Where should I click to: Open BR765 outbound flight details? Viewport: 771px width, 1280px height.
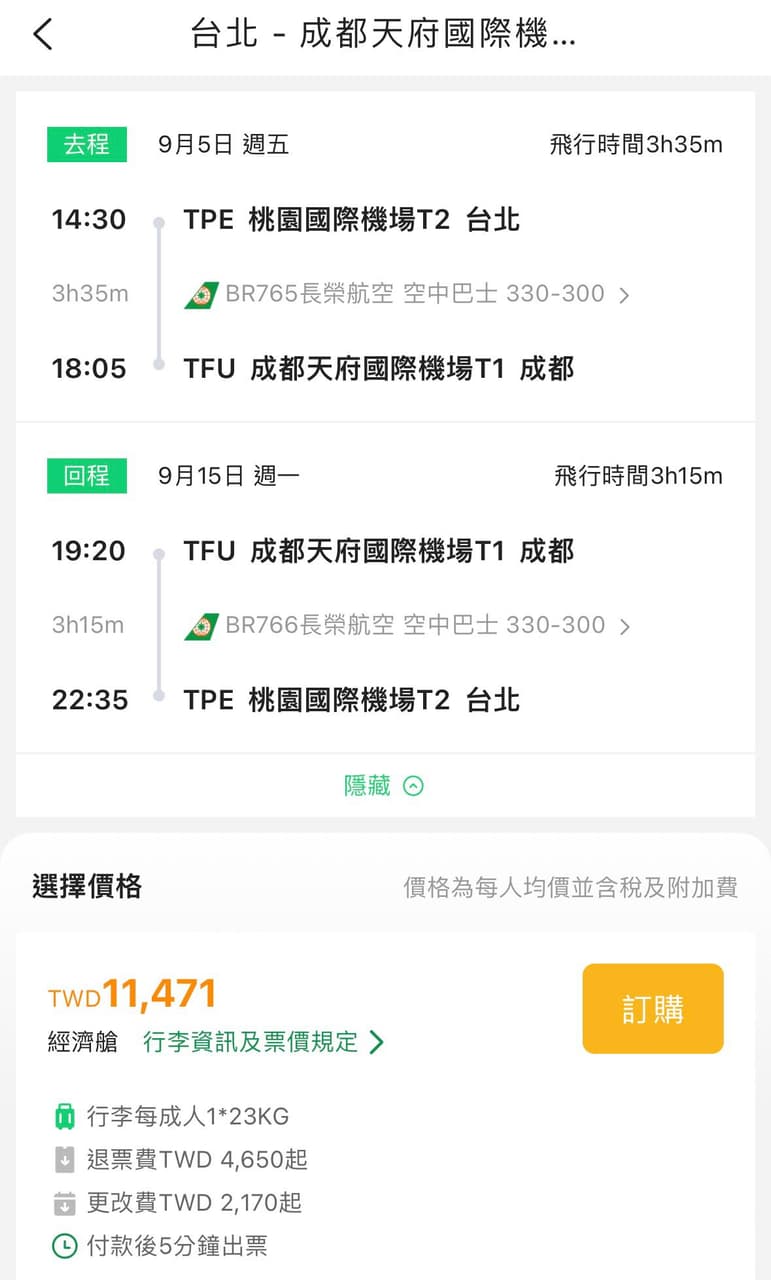tap(407, 294)
